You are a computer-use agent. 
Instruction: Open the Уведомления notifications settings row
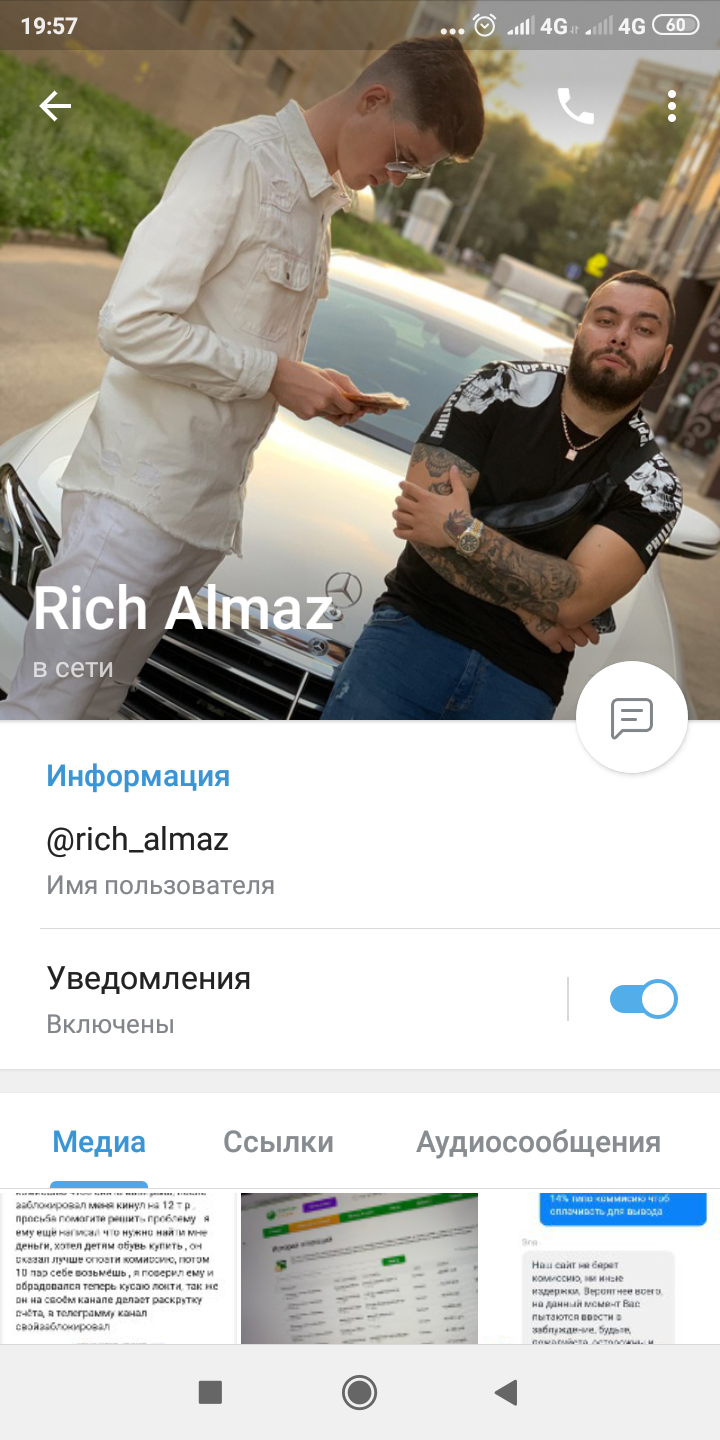tap(284, 998)
